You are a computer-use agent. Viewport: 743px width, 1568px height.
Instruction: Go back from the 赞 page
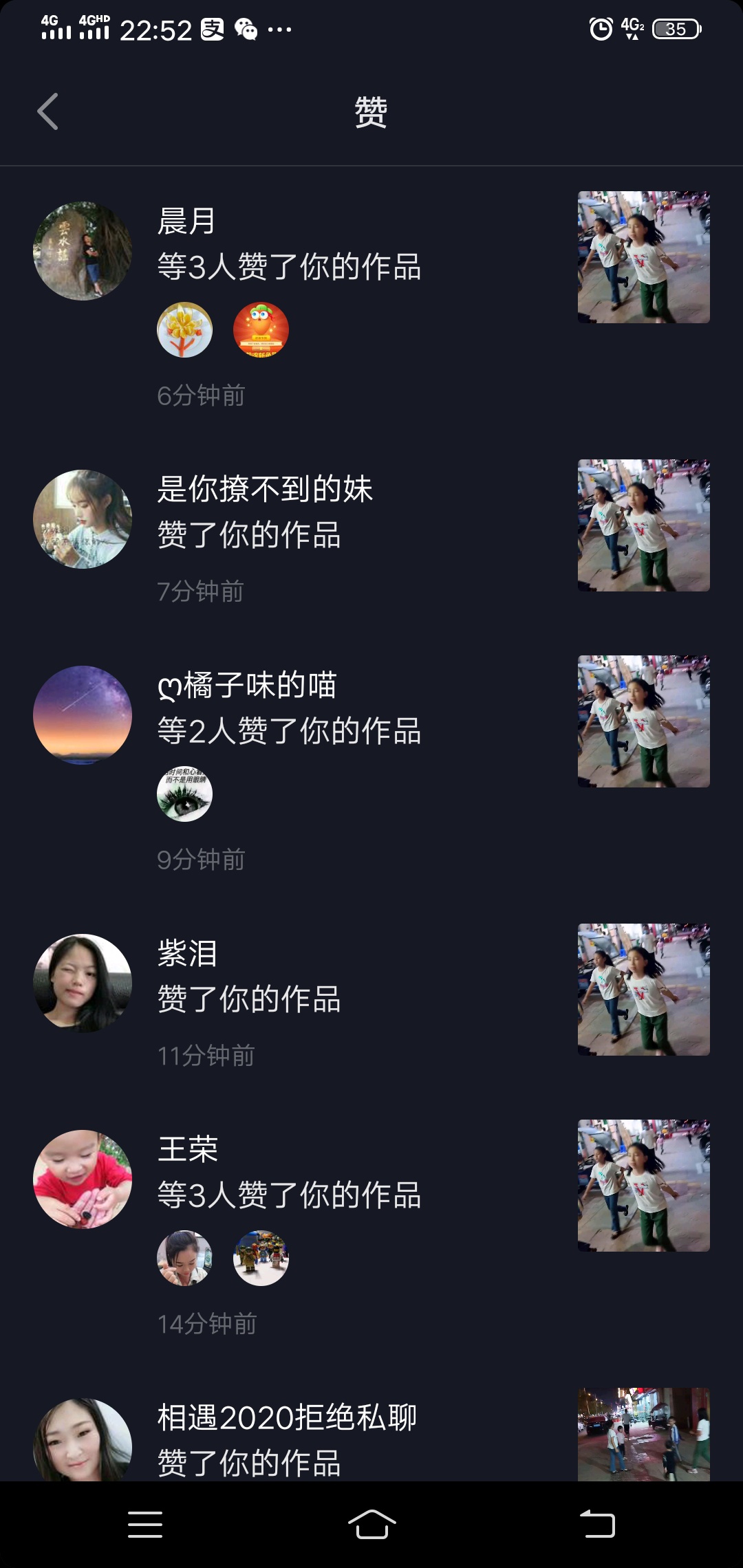(x=47, y=111)
